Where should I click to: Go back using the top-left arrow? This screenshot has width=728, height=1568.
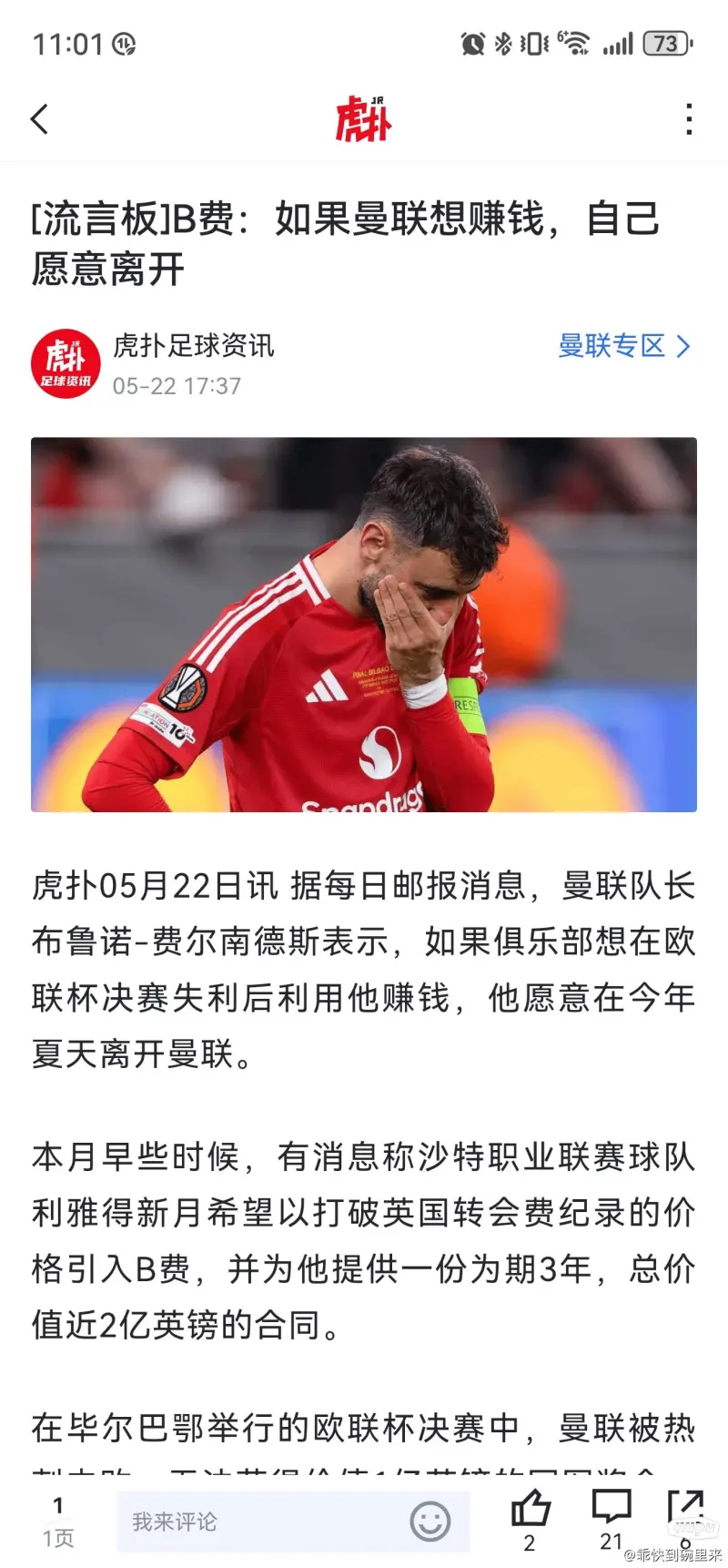(x=40, y=119)
